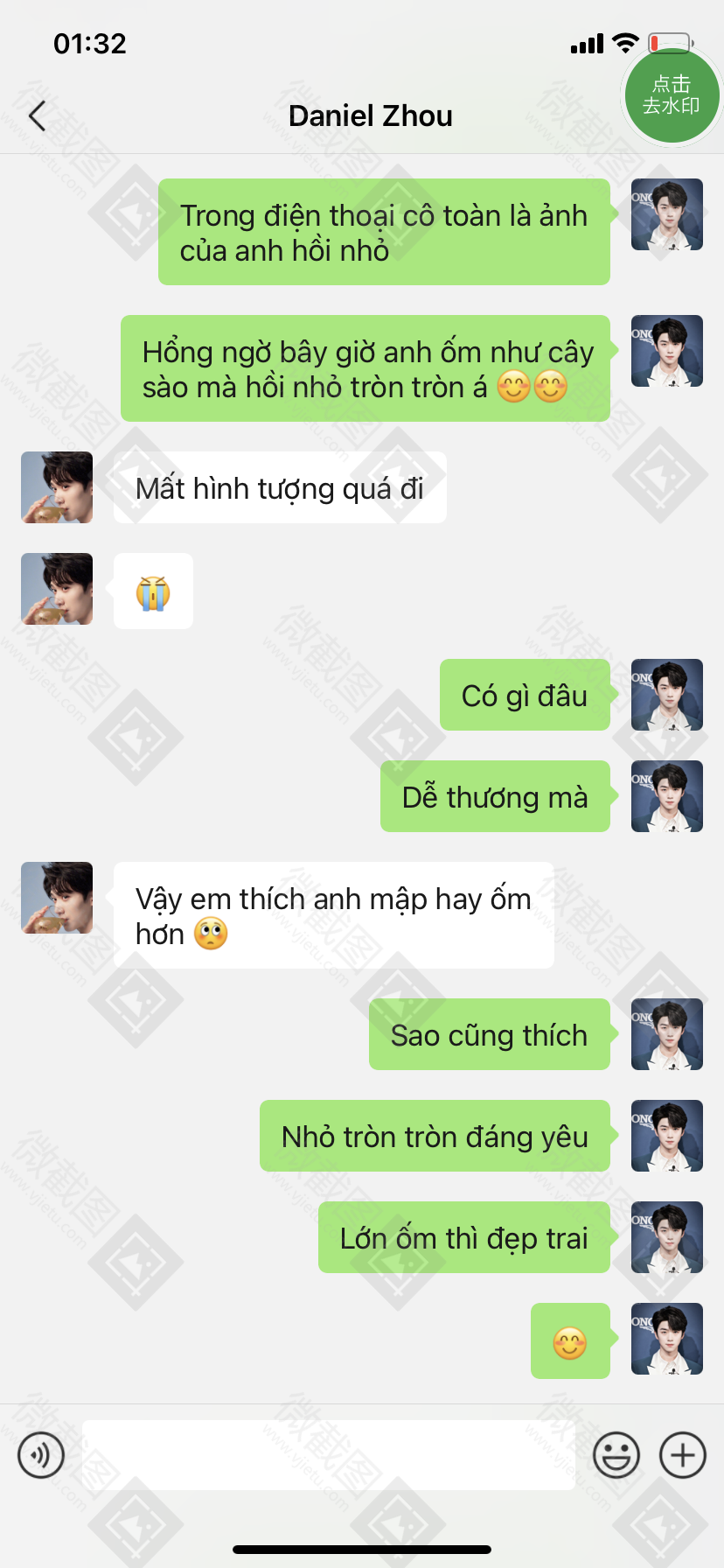This screenshot has height=1568, width=724.
Task: Go back from Daniel Zhou chat
Action: (x=37, y=115)
